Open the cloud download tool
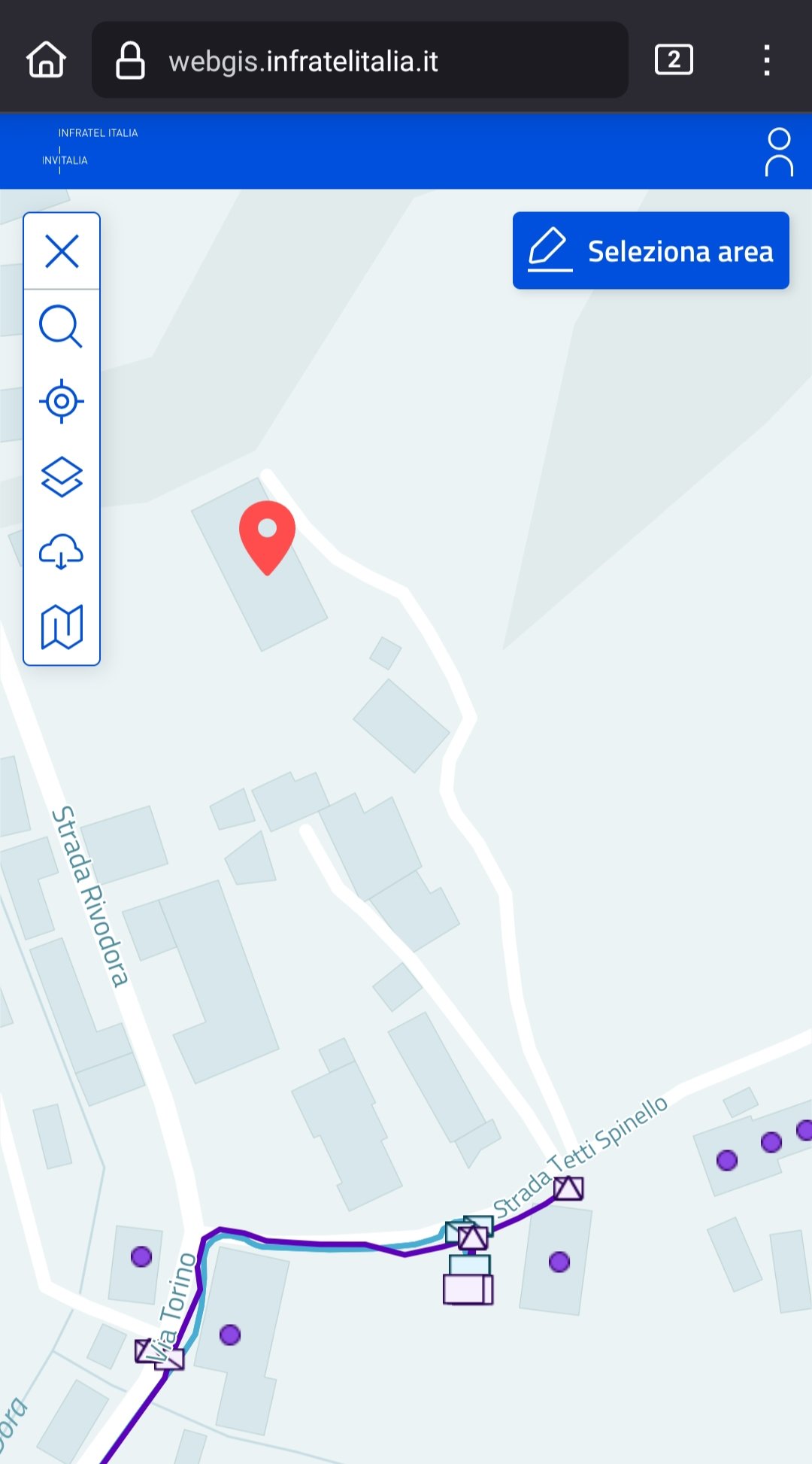812x1464 pixels. (62, 552)
